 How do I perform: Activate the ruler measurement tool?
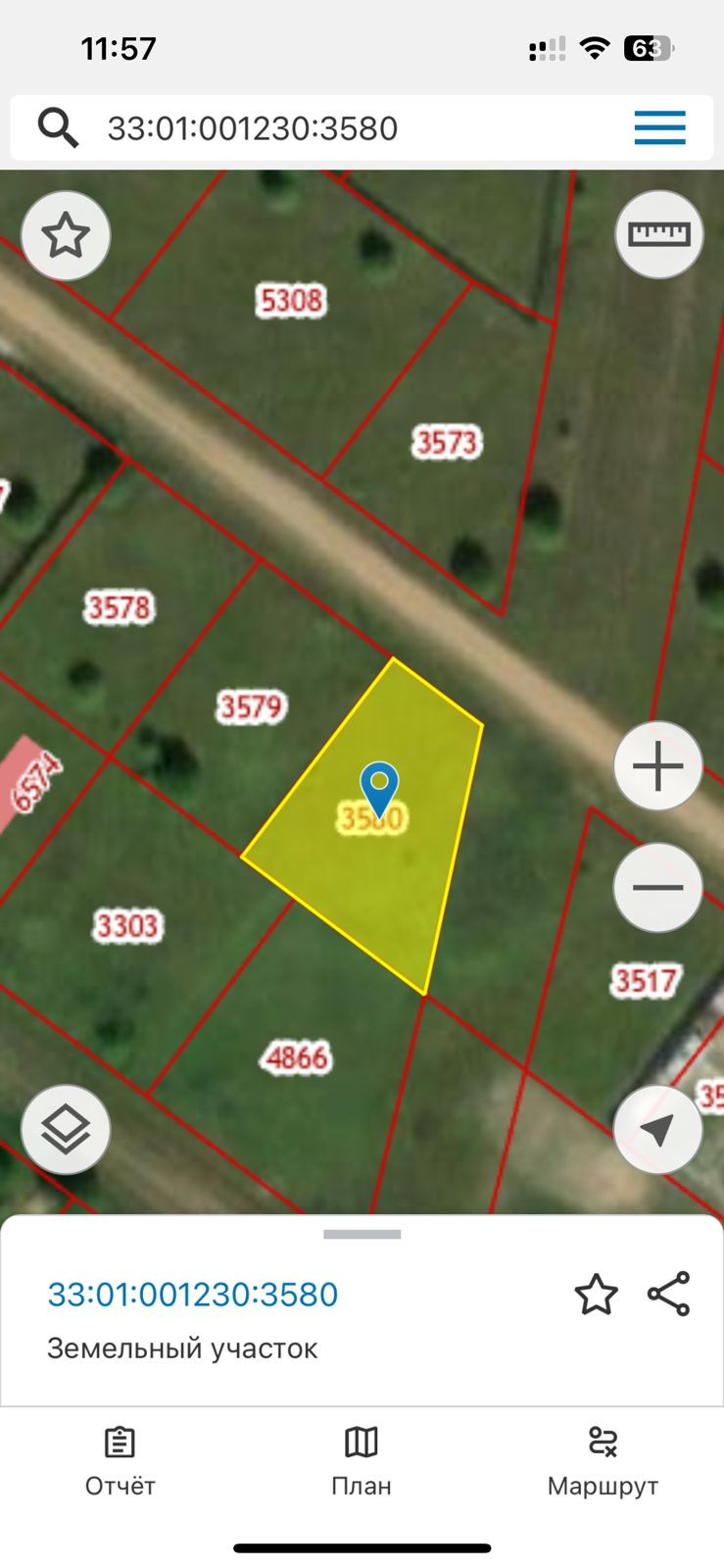(x=658, y=234)
